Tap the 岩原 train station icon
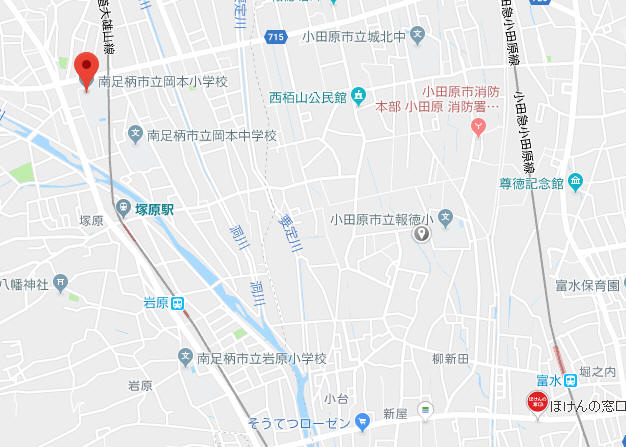Screen dimensions: 626x447 (177, 303)
